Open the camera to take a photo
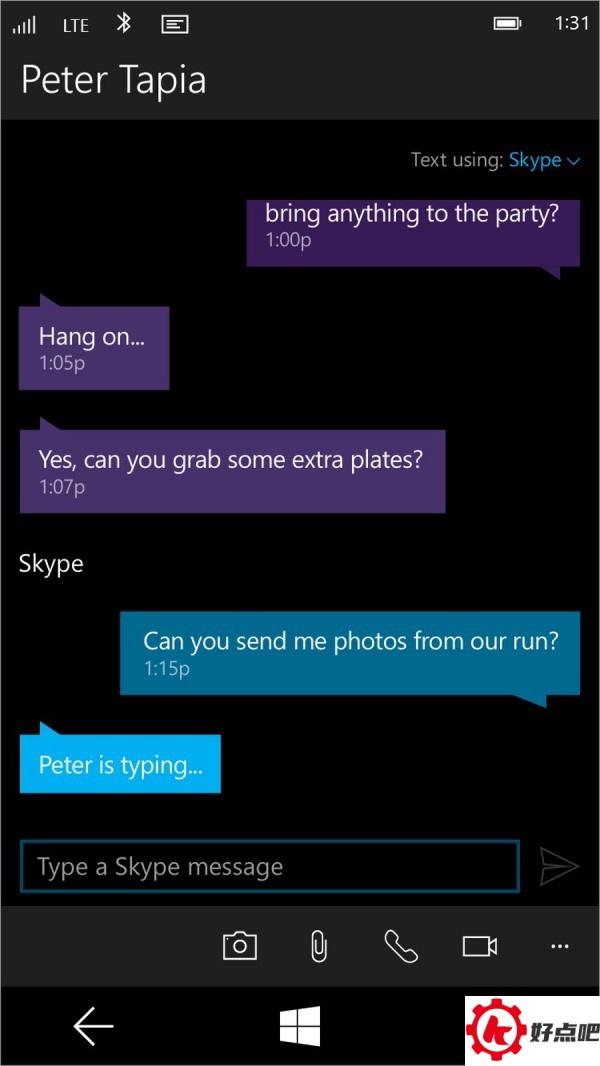Viewport: 600px width, 1066px height. pos(240,946)
